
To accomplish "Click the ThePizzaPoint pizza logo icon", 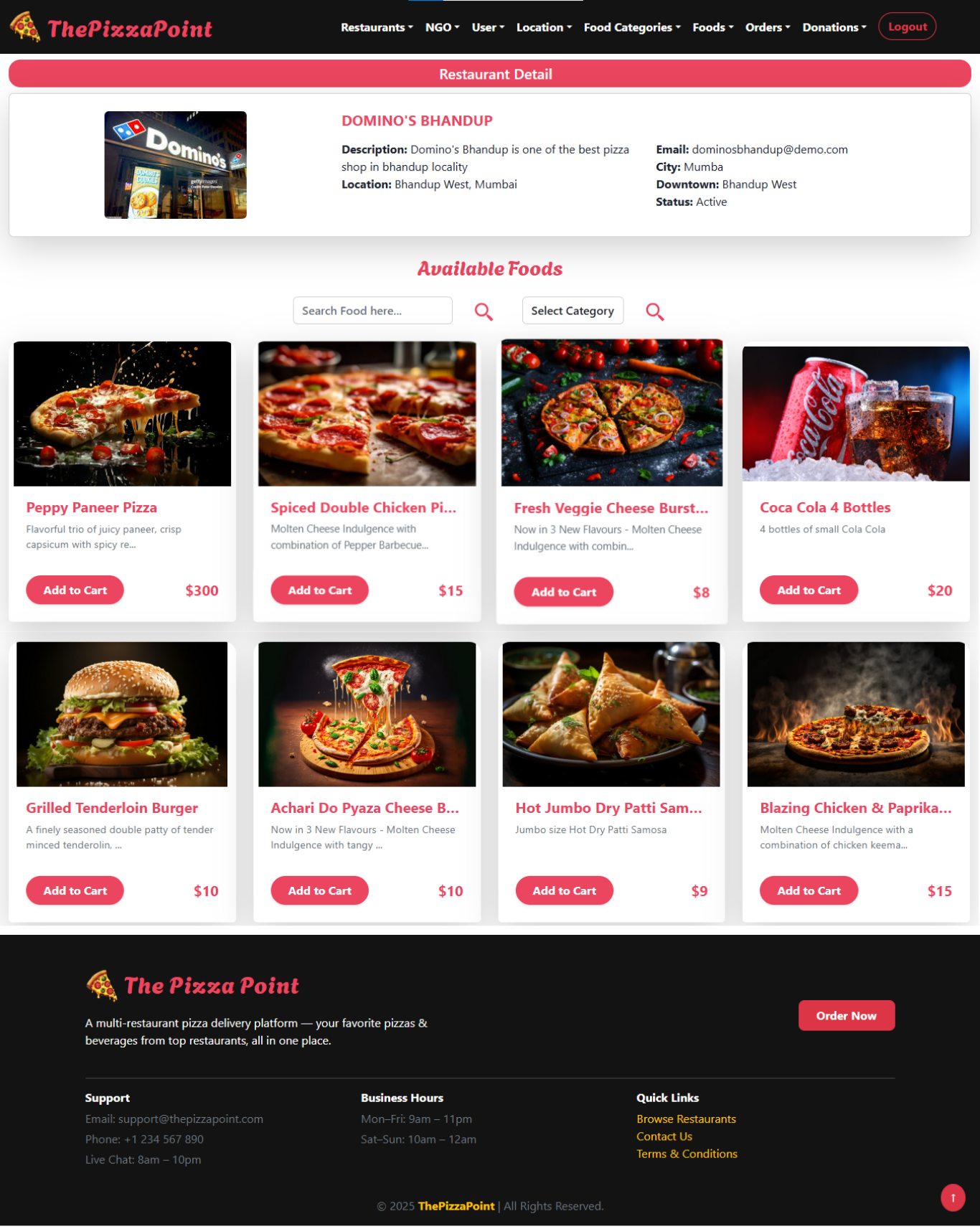I will tap(24, 27).
